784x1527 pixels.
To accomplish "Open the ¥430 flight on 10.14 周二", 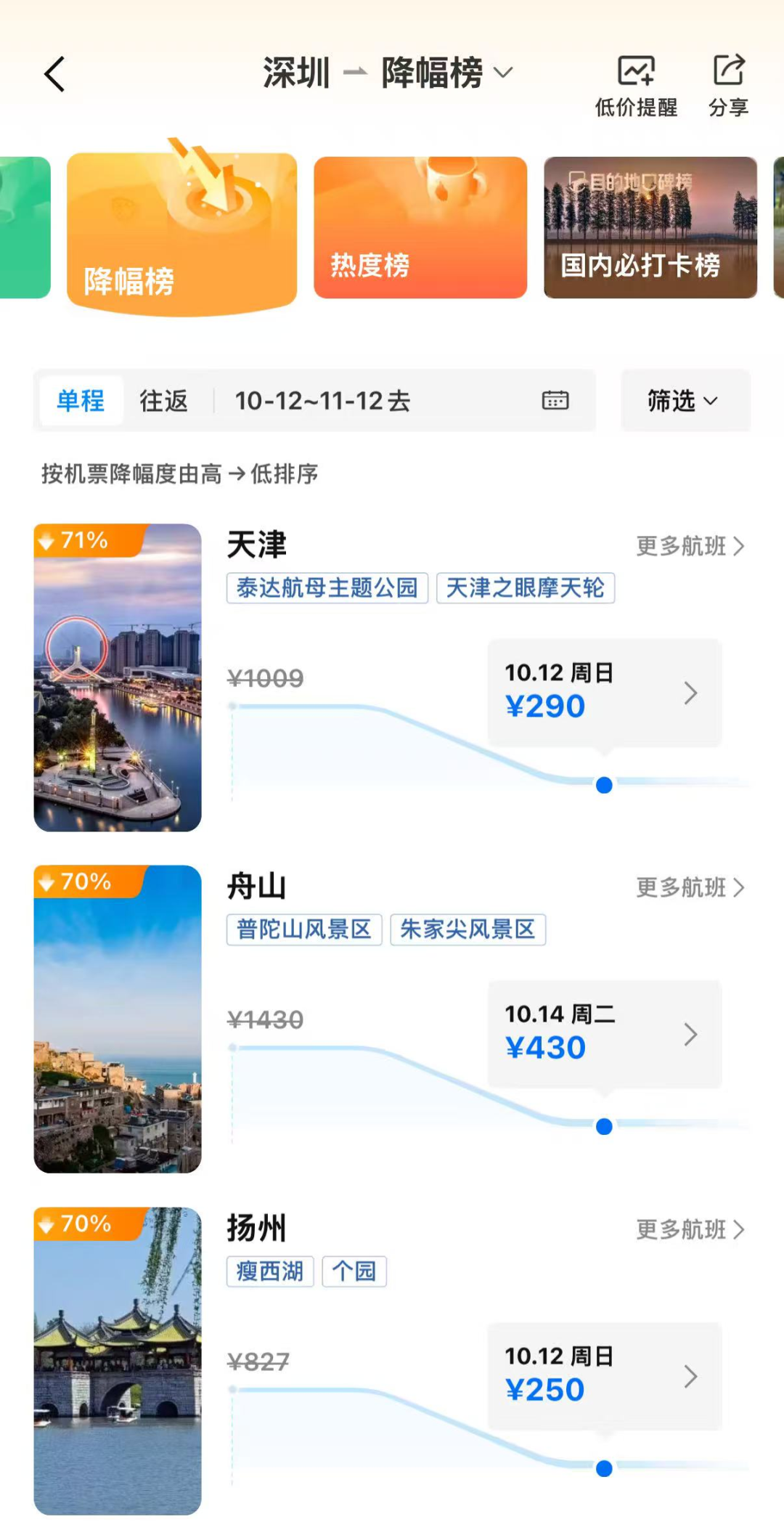I will pos(604,1033).
